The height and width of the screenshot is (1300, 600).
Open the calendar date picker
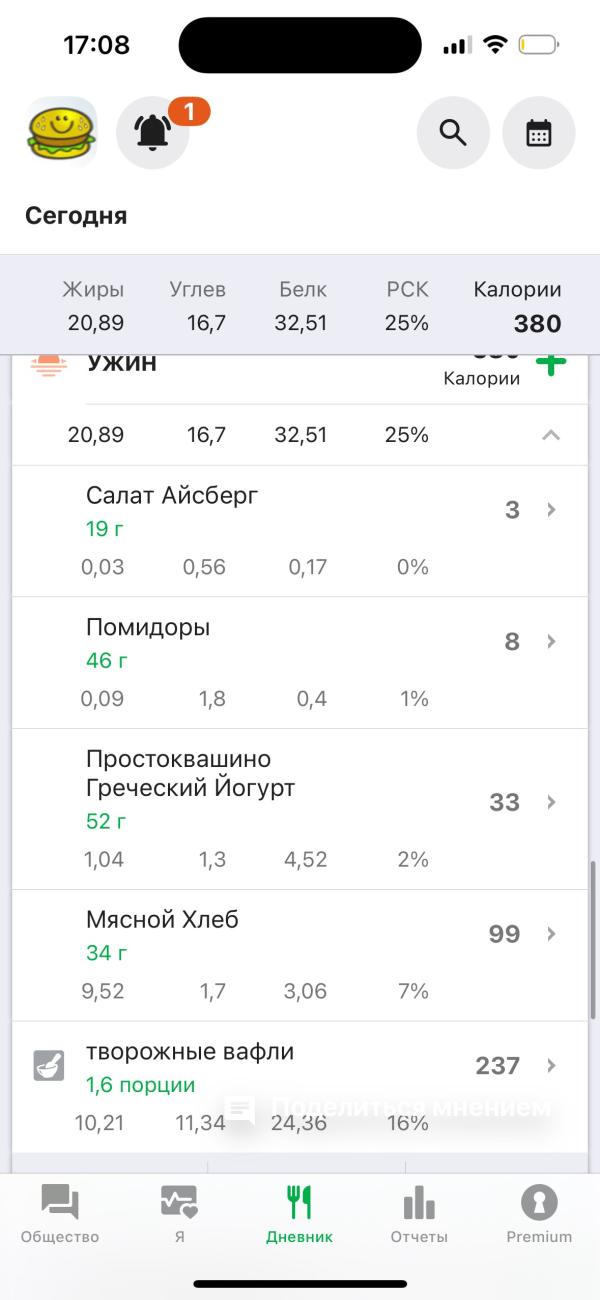click(x=539, y=133)
